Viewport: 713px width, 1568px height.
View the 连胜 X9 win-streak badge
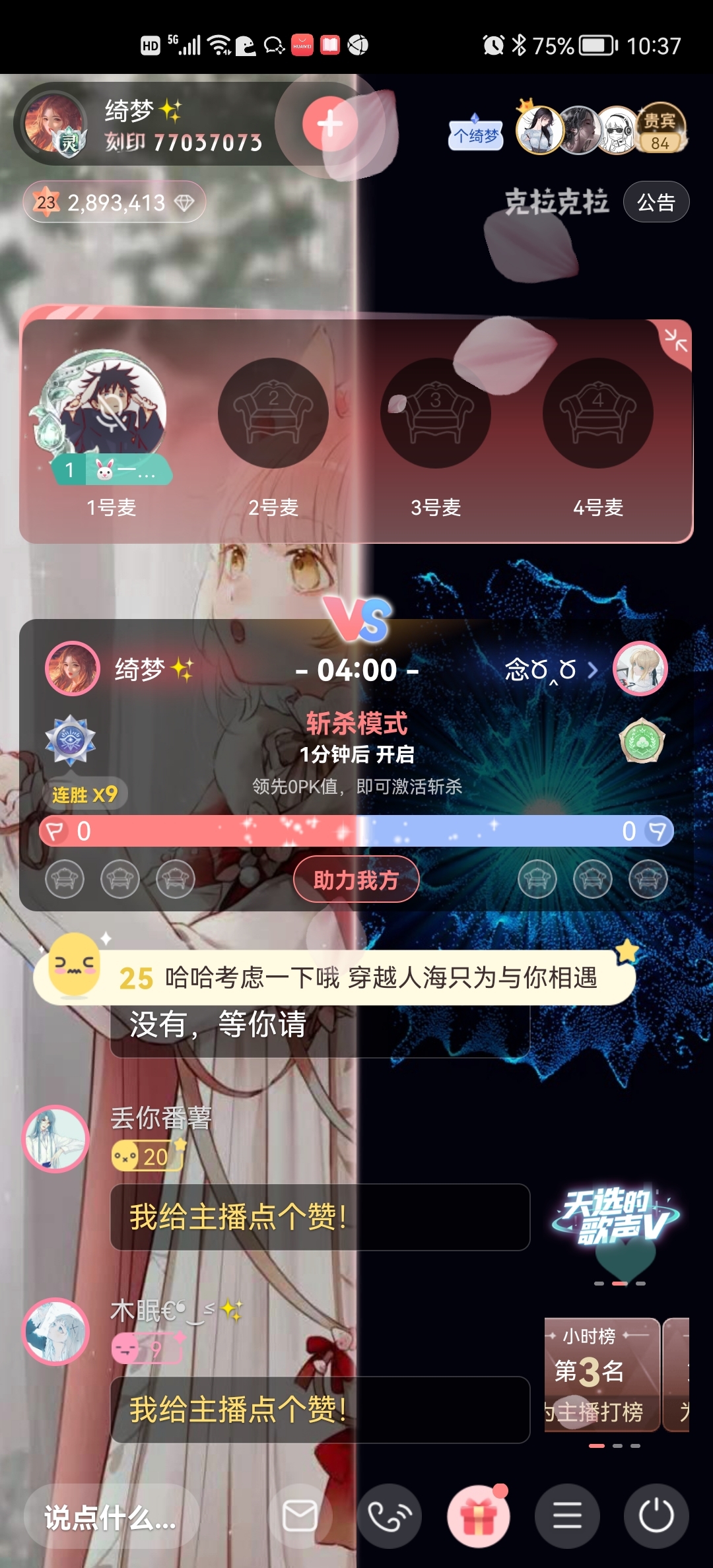(85, 794)
